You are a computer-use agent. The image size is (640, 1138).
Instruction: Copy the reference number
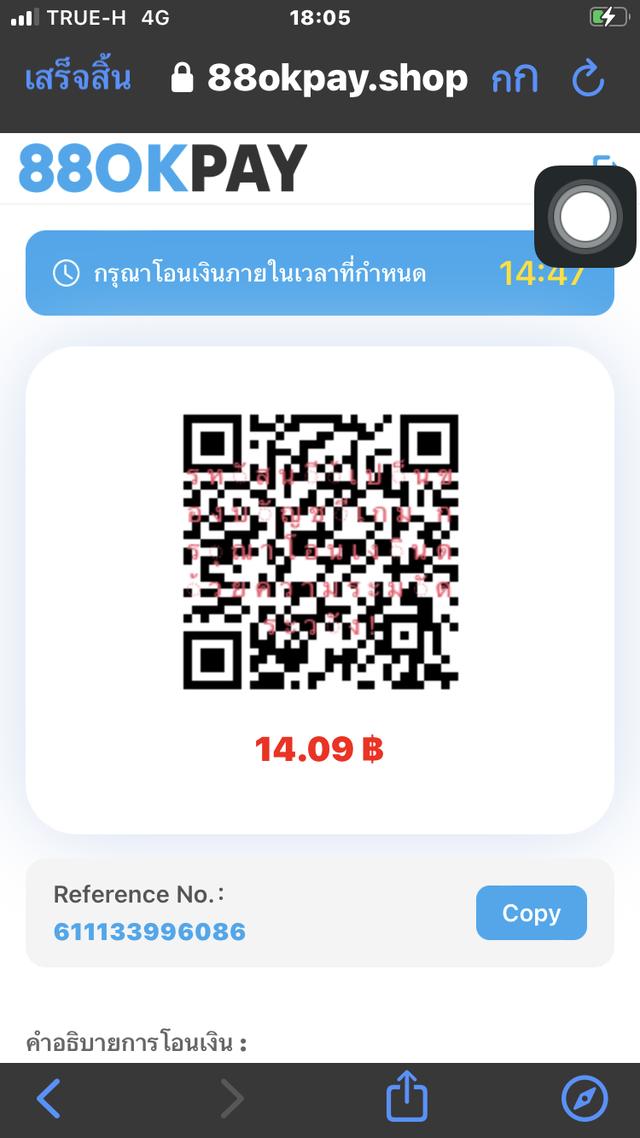pyautogui.click(x=531, y=913)
